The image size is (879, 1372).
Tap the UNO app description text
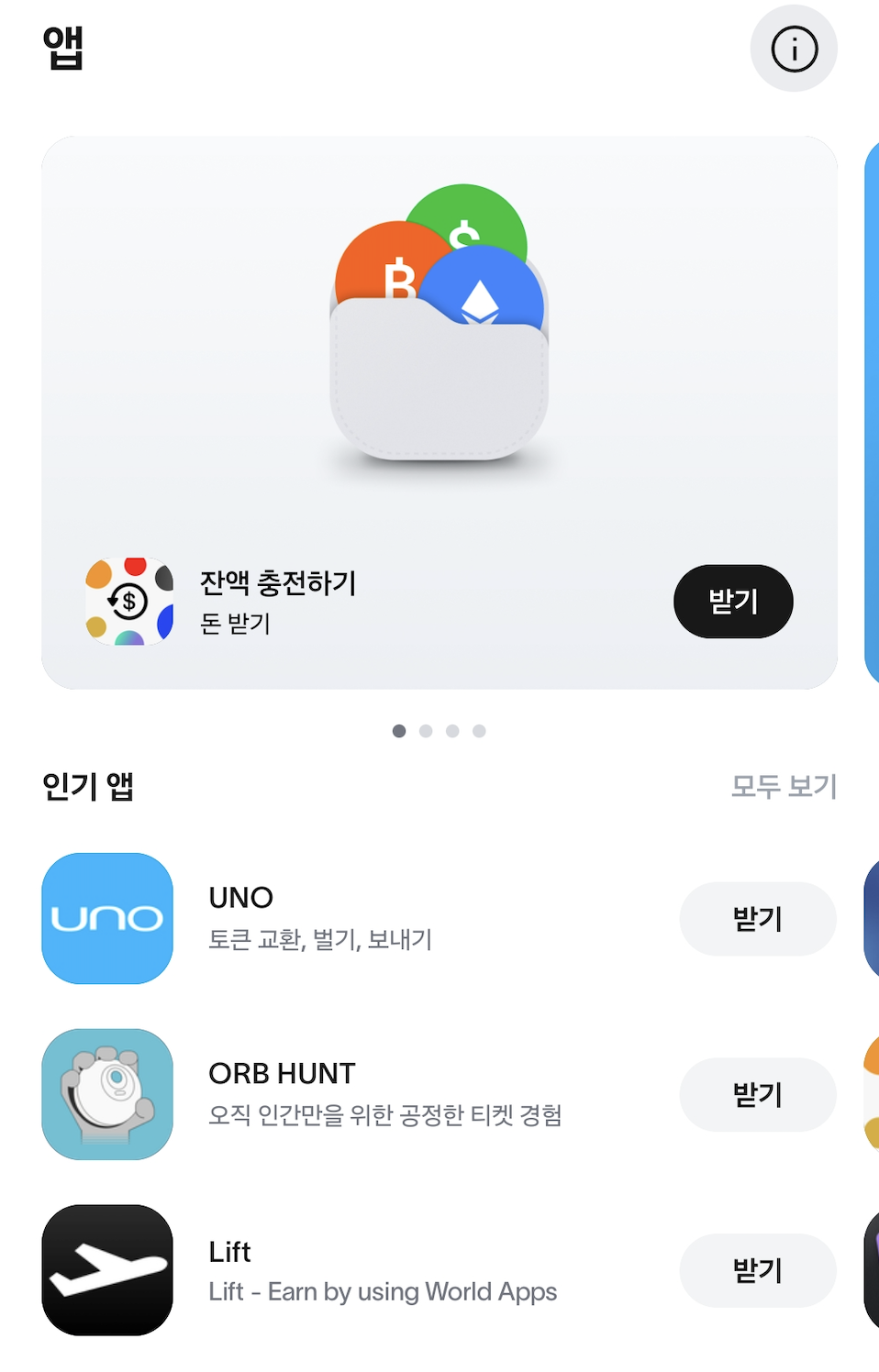tap(323, 939)
